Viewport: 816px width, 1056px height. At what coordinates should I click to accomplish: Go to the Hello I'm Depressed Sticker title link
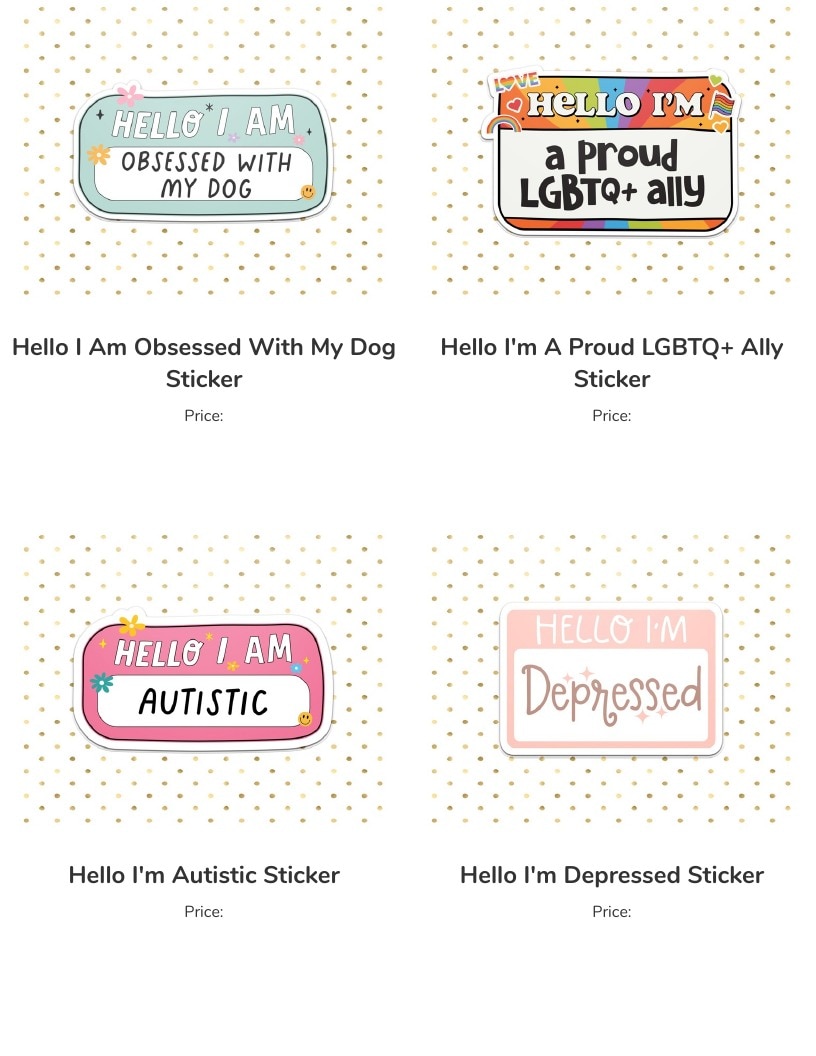[x=612, y=875]
